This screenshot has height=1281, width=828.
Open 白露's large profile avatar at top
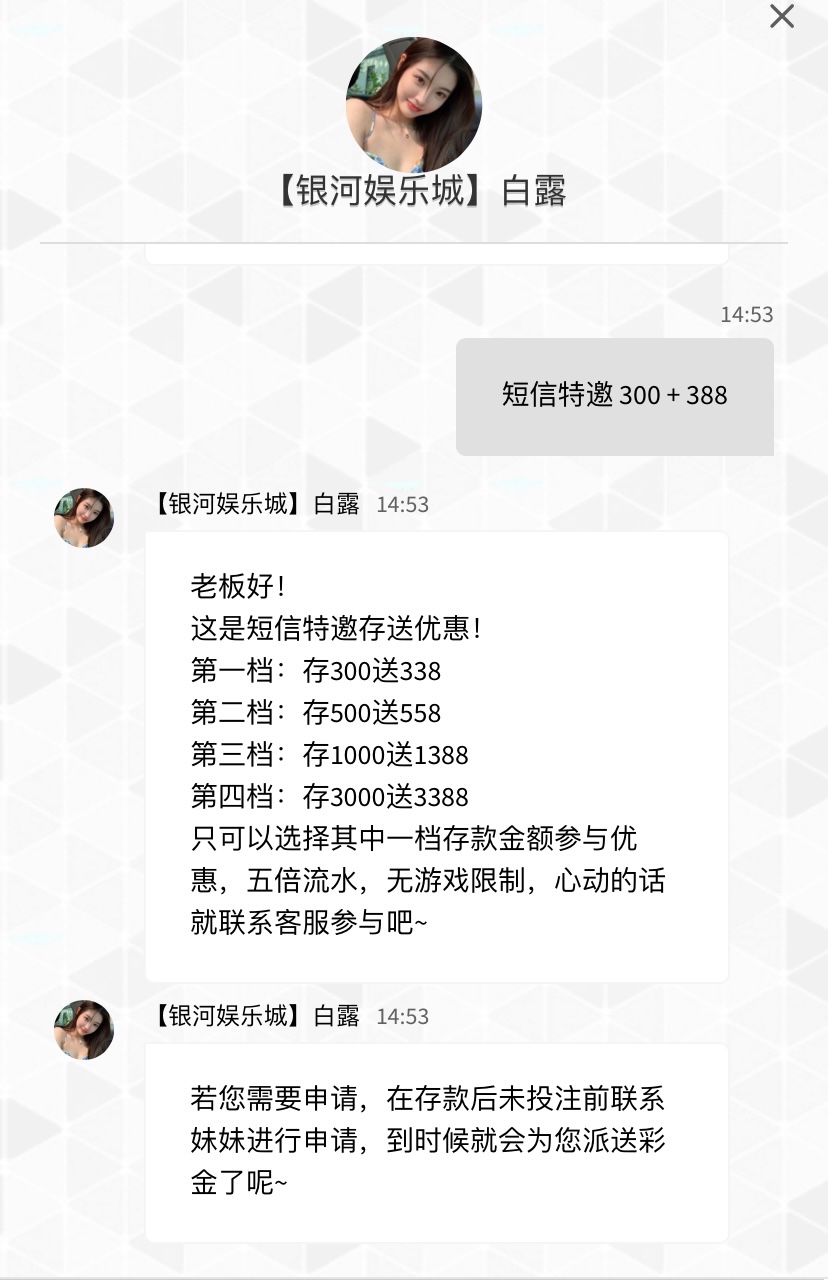point(413,104)
